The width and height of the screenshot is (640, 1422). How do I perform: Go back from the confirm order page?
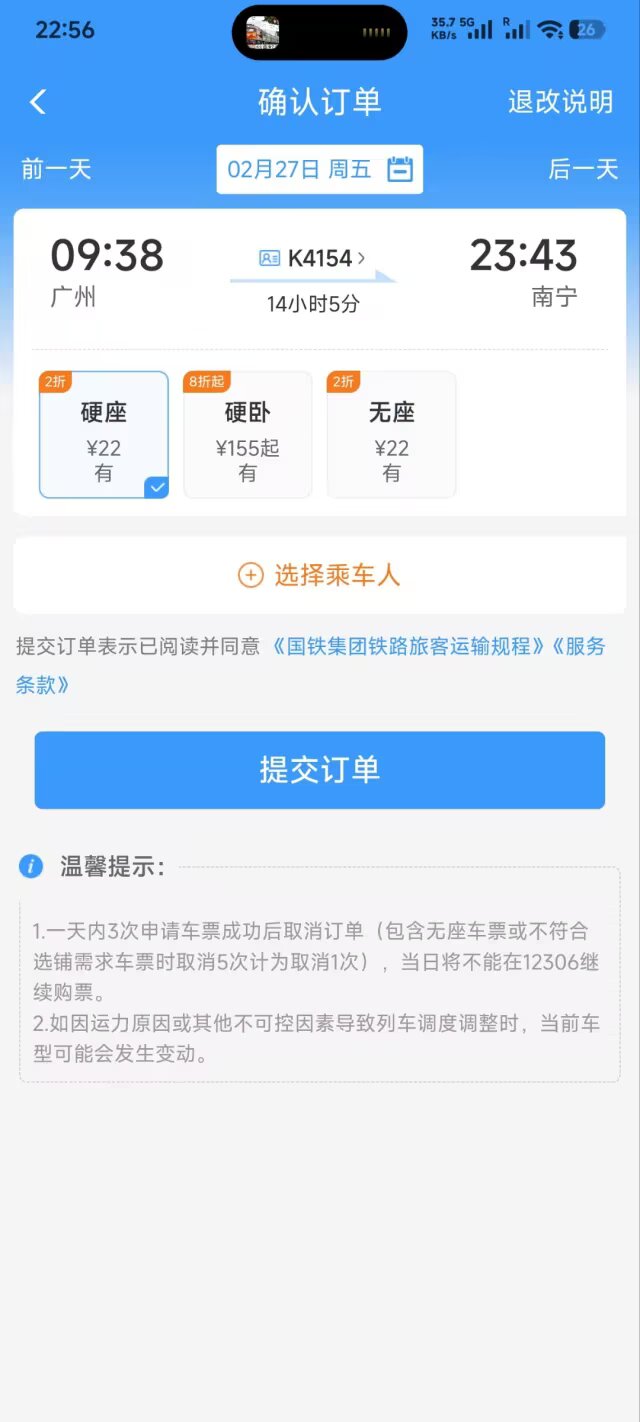pyautogui.click(x=38, y=102)
